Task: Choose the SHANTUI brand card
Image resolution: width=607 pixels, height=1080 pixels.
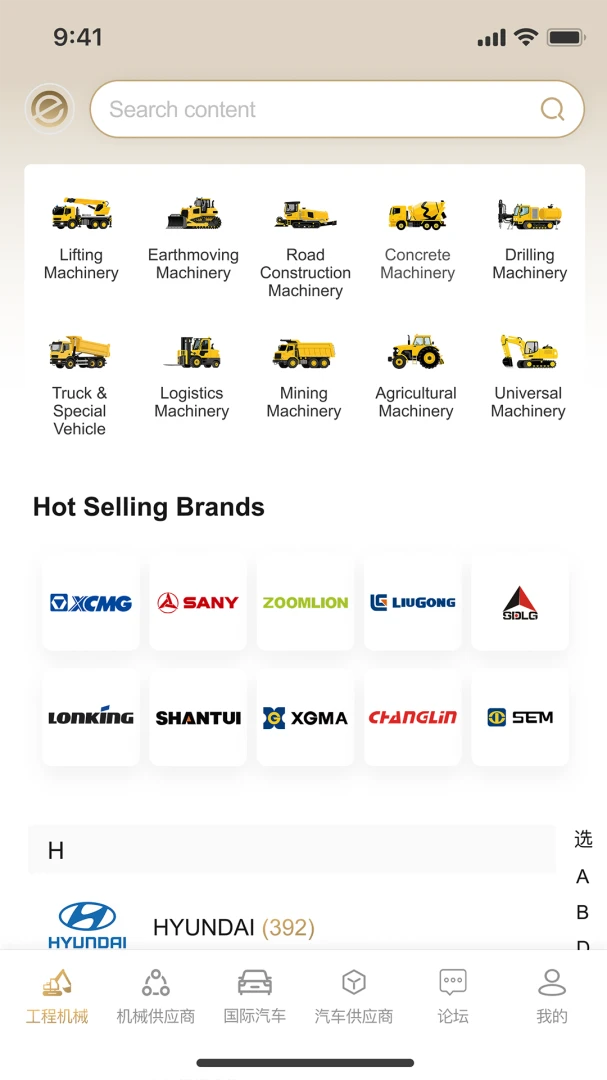Action: coord(198,718)
